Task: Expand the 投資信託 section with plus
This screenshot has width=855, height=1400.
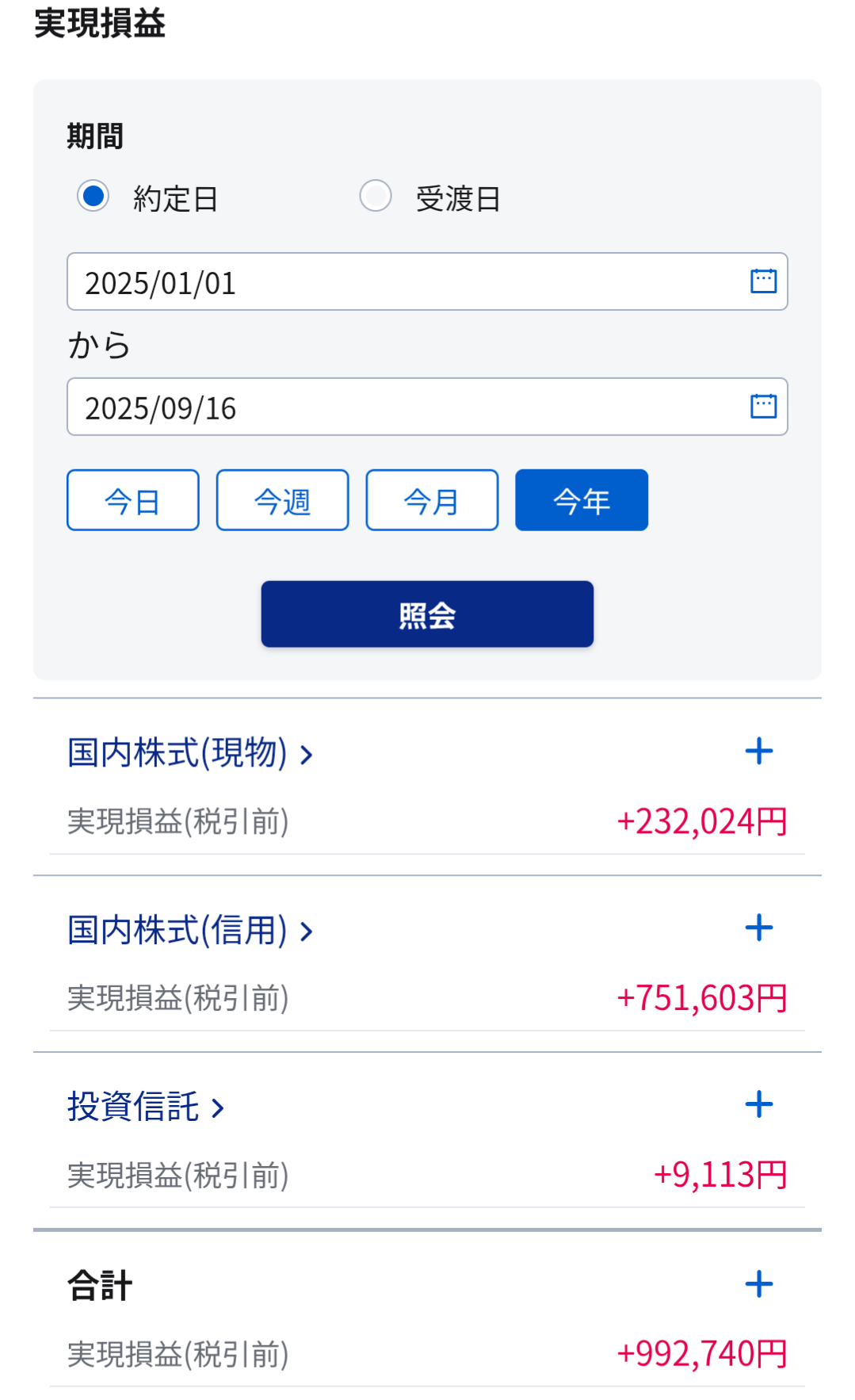Action: [759, 1104]
